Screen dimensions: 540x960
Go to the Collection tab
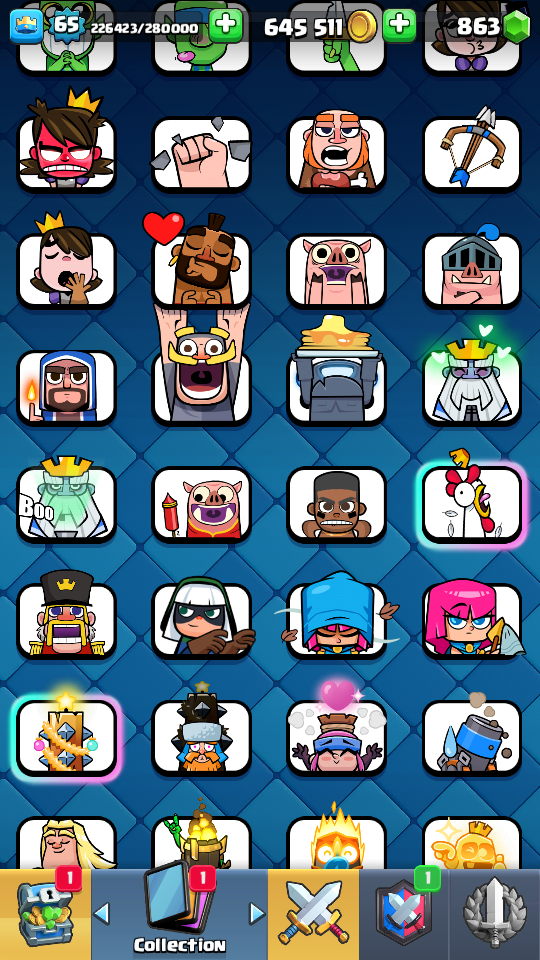(x=179, y=914)
